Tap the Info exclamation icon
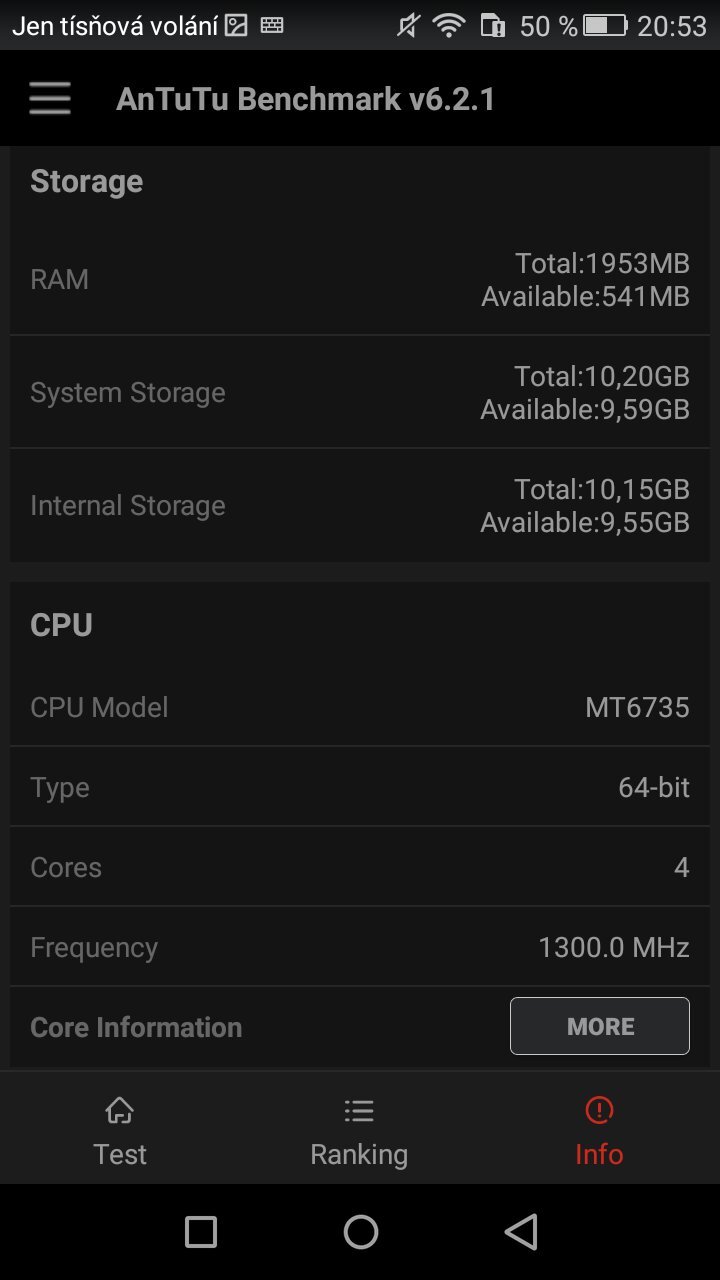 coord(598,1110)
